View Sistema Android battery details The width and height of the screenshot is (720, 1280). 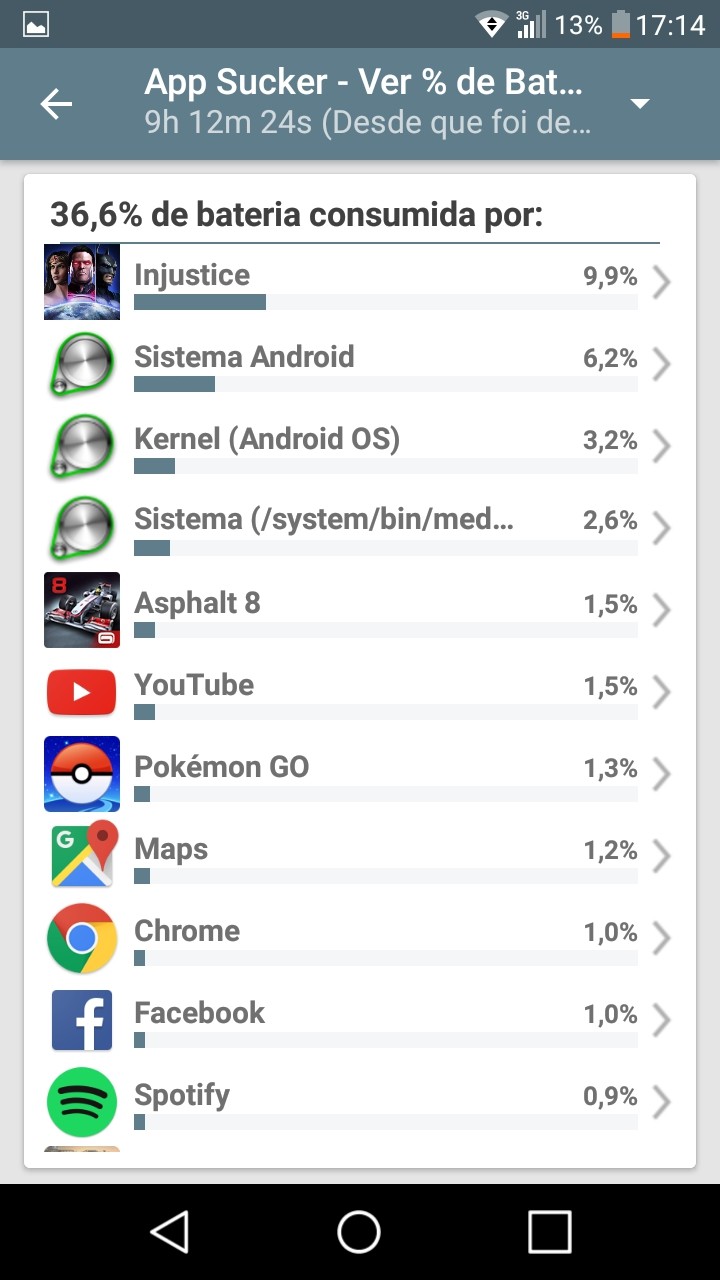click(x=360, y=364)
